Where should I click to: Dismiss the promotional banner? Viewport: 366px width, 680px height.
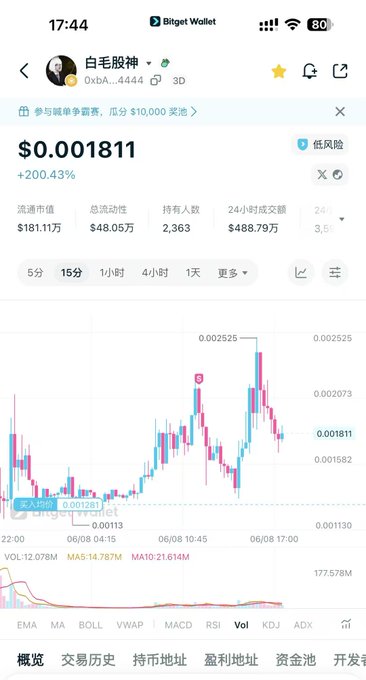(340, 112)
